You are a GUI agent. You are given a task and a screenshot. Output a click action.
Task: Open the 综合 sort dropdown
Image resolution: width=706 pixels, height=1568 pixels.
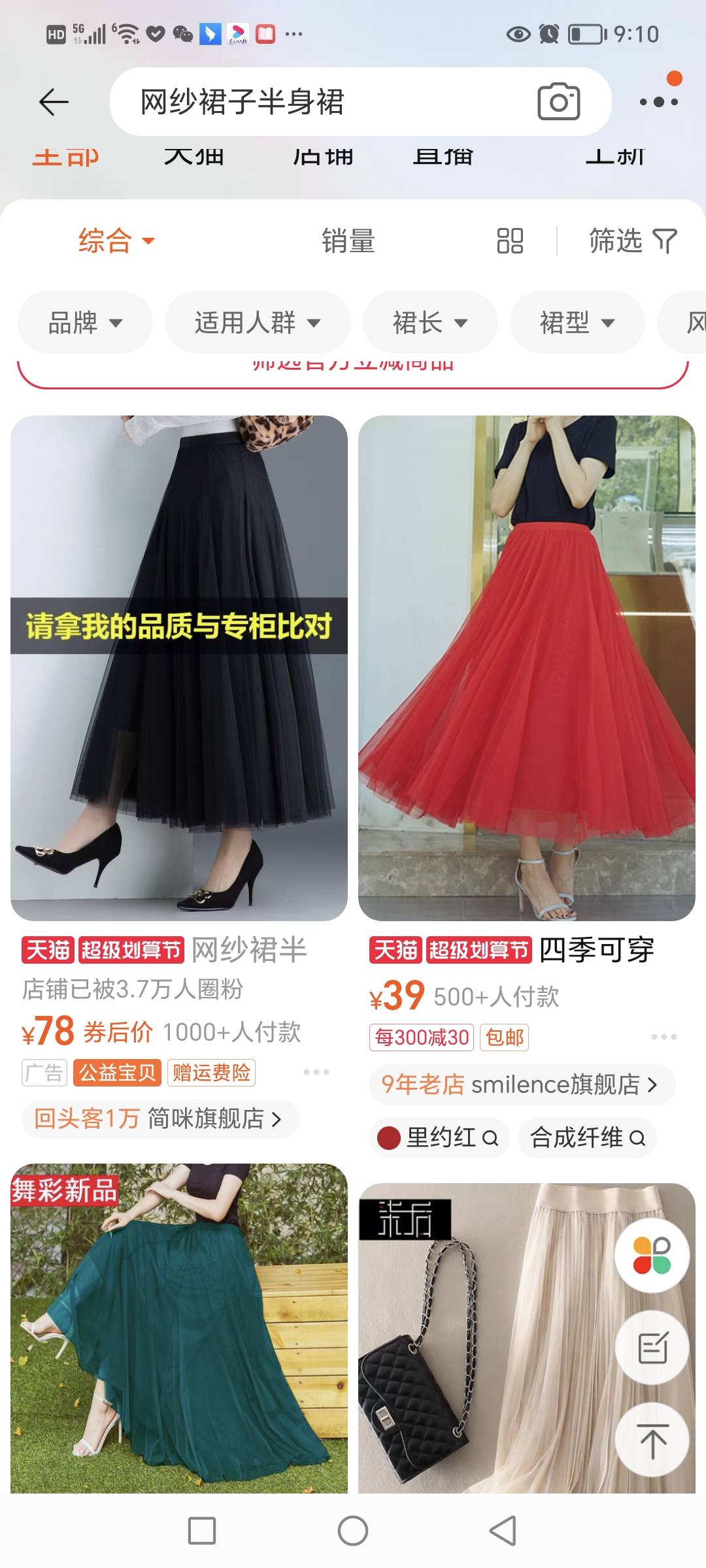click(116, 240)
